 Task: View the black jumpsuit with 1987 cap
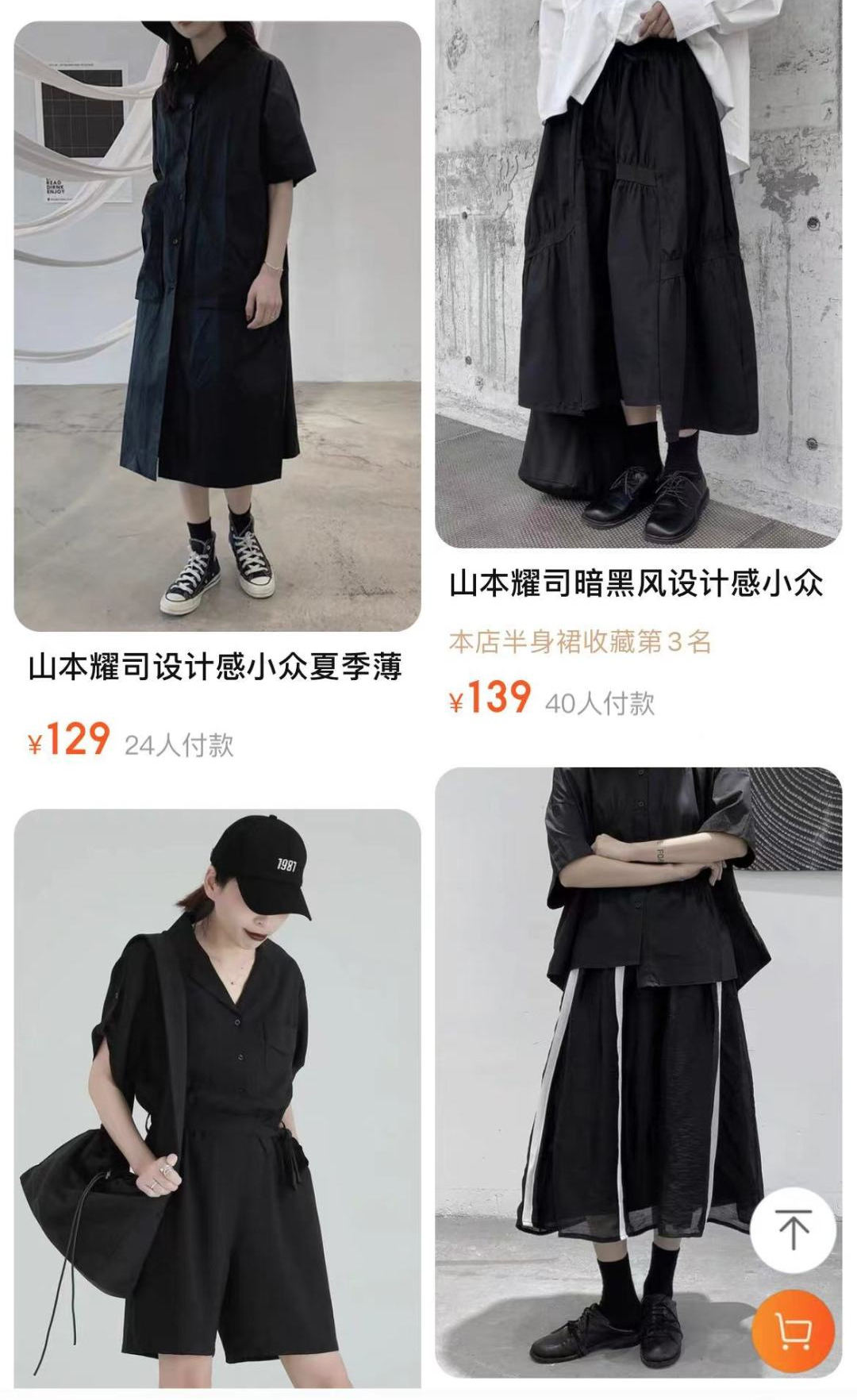click(217, 1095)
